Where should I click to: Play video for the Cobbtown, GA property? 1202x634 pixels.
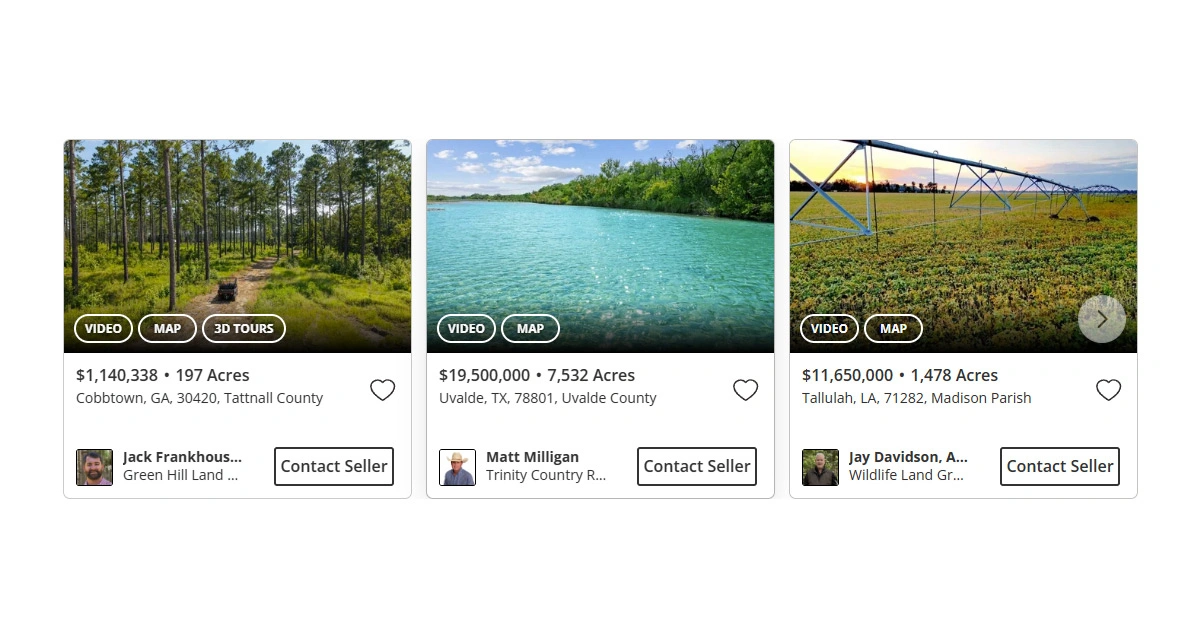[x=103, y=328]
